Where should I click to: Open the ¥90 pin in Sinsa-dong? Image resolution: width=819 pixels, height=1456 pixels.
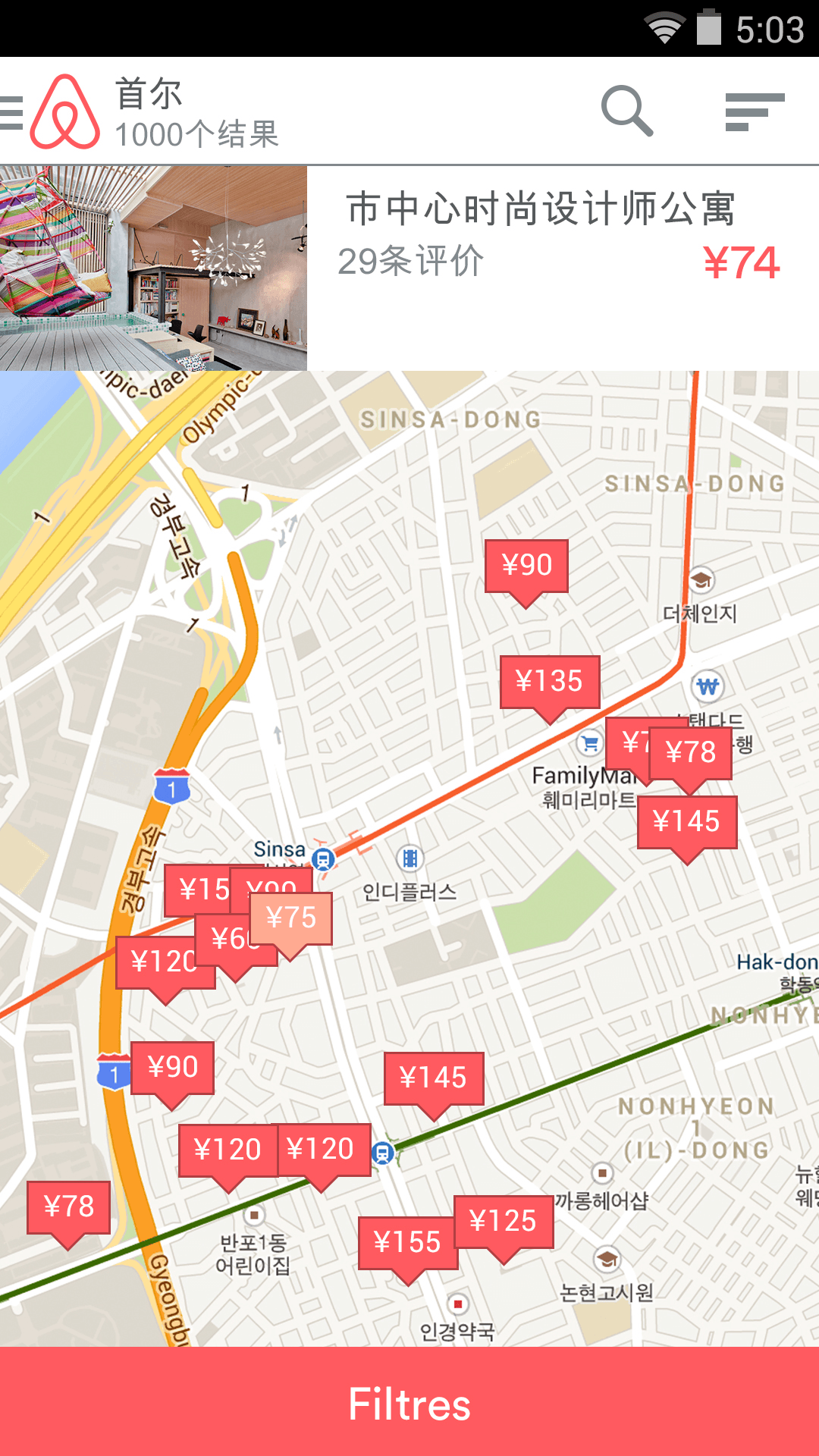click(x=526, y=566)
